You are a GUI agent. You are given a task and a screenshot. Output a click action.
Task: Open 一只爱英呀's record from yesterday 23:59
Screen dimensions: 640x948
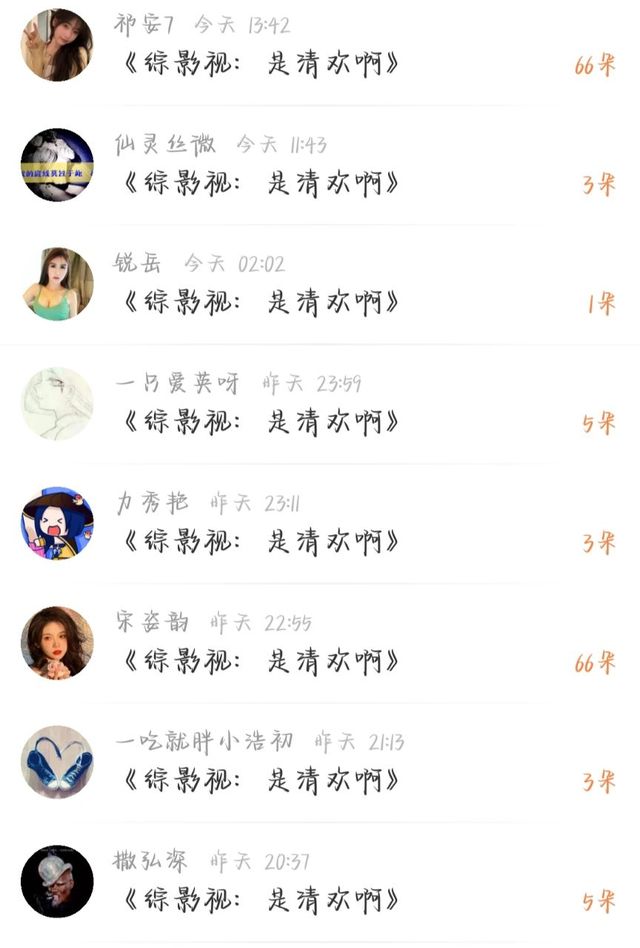pyautogui.click(x=320, y=404)
